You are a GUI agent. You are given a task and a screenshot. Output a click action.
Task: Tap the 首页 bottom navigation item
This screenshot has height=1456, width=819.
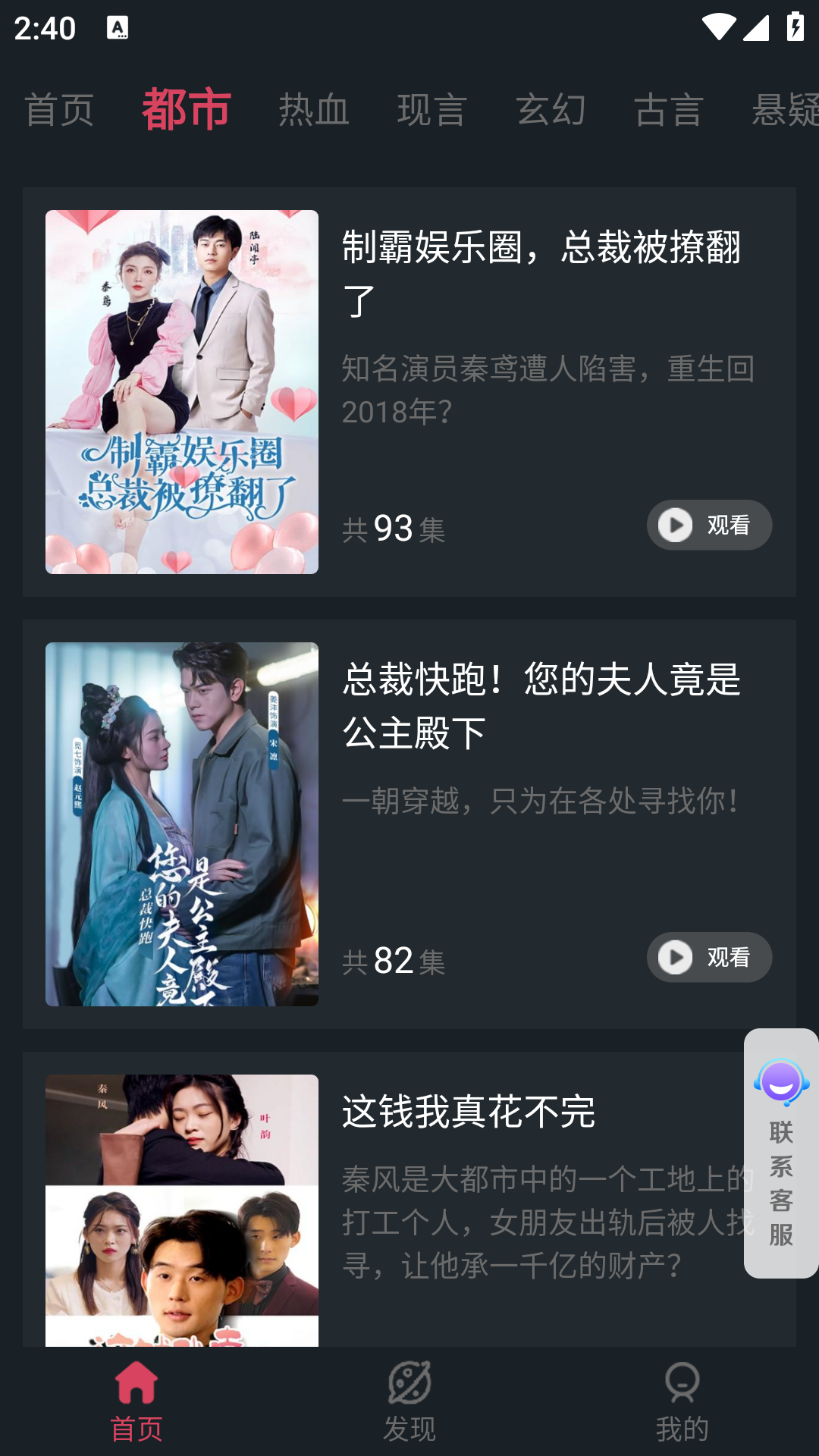(136, 1401)
